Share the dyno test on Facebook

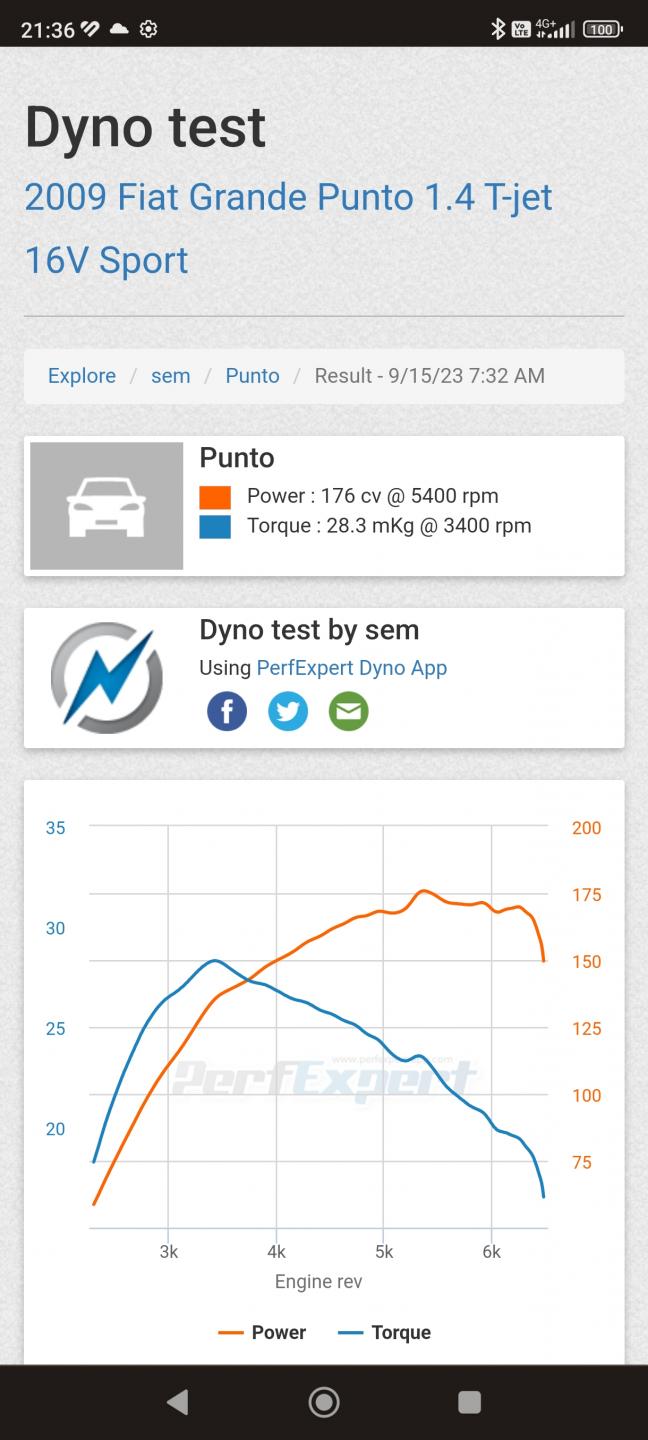click(227, 712)
